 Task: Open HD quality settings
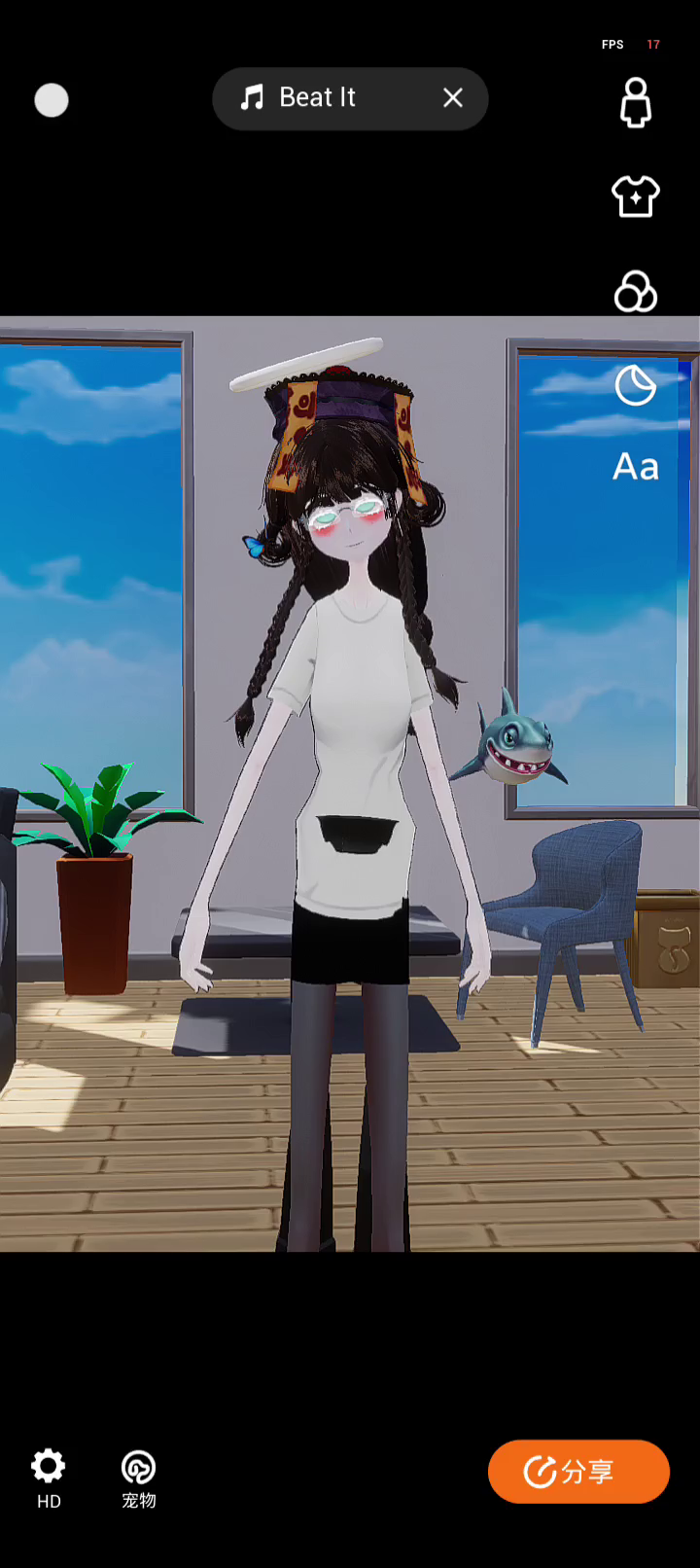(49, 1478)
